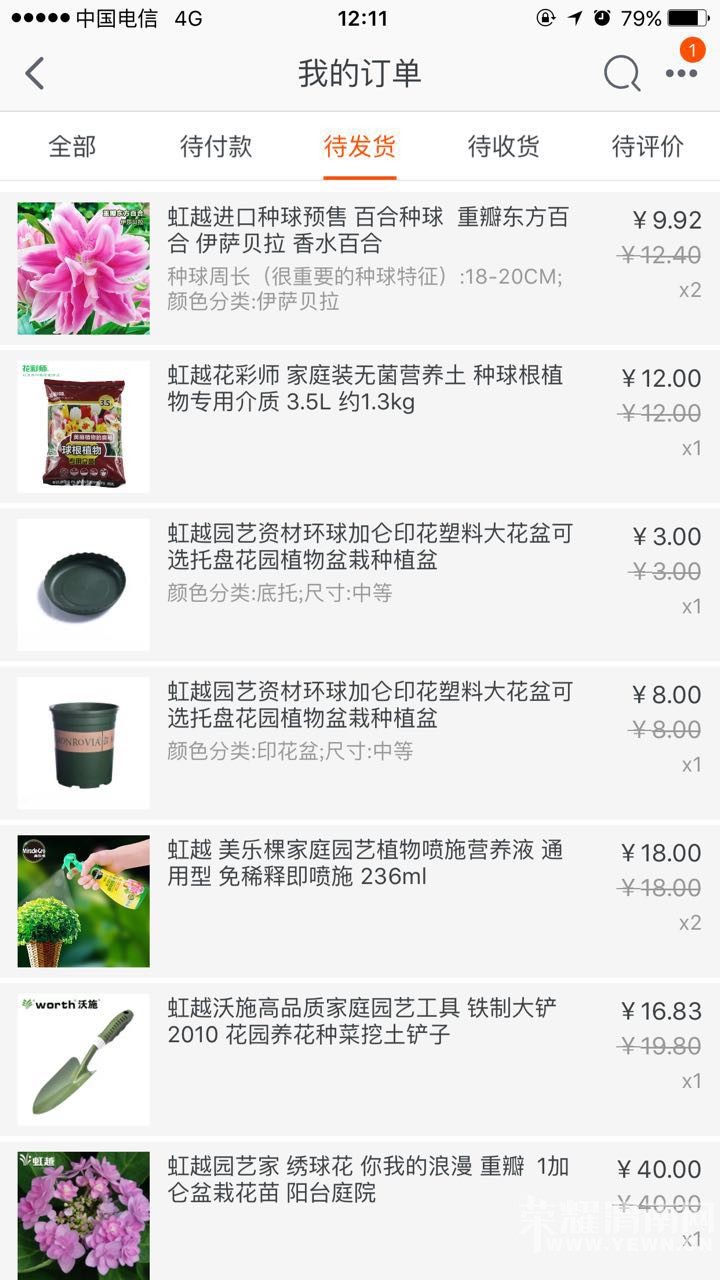Select the 待发货 tab
Screen dimensions: 720x1280
click(360, 147)
